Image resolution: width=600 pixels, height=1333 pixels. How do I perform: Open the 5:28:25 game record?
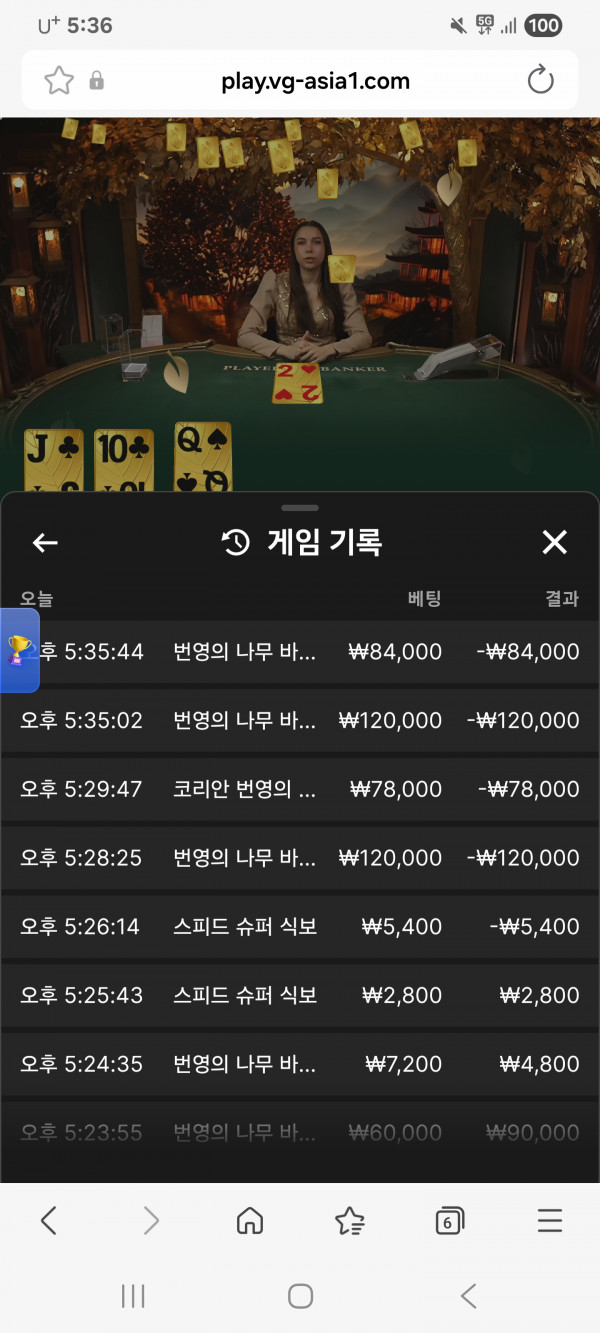[x=300, y=858]
